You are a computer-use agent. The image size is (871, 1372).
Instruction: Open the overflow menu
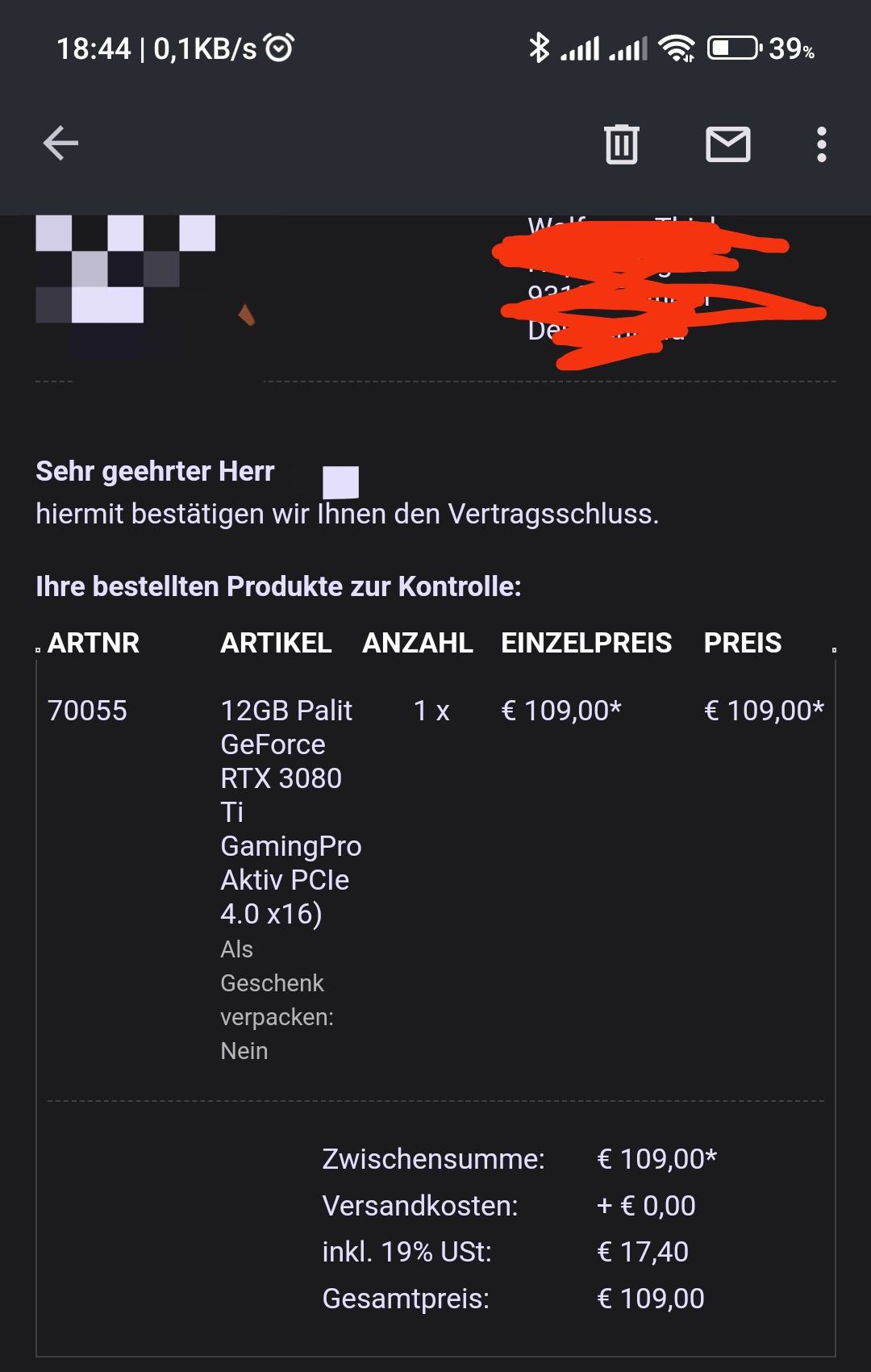click(821, 144)
